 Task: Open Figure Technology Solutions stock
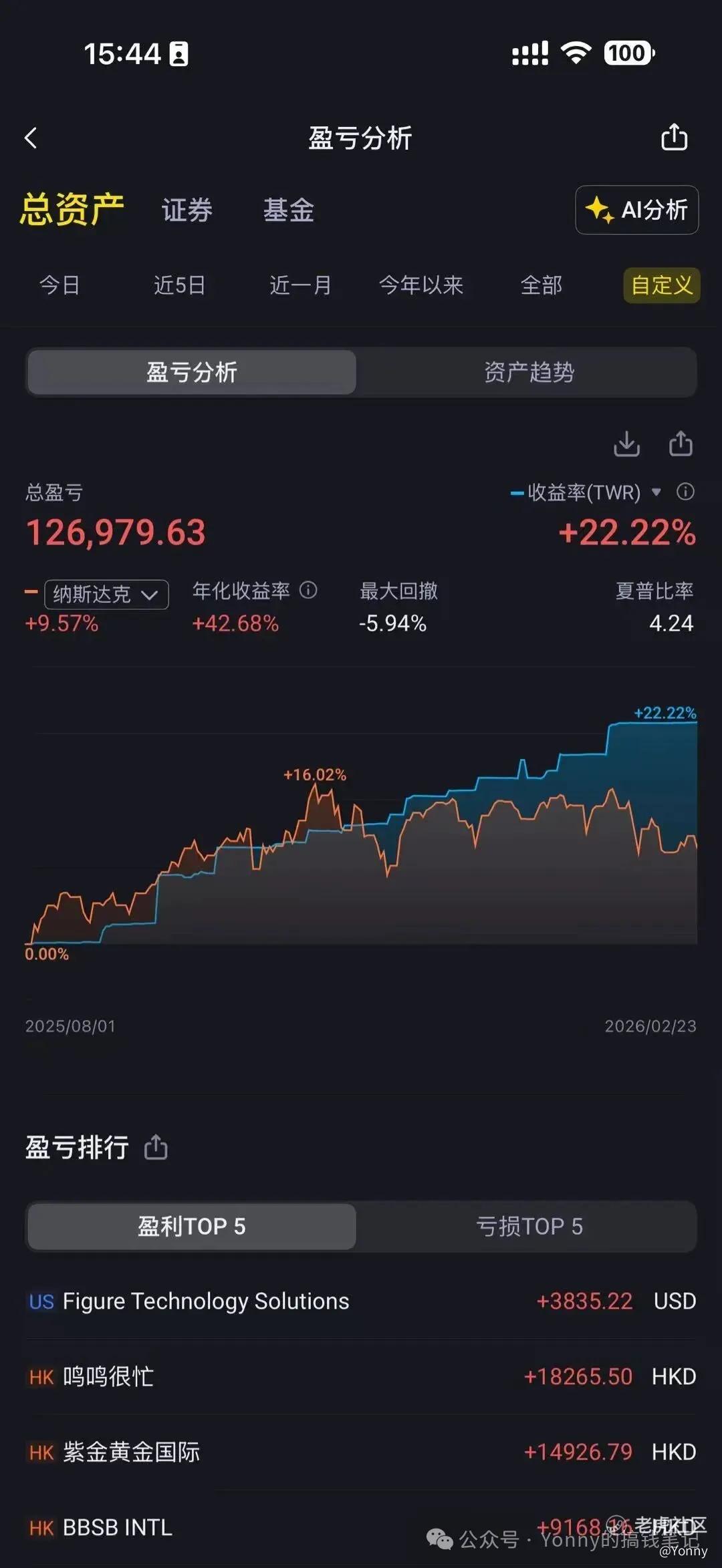[x=206, y=1301]
